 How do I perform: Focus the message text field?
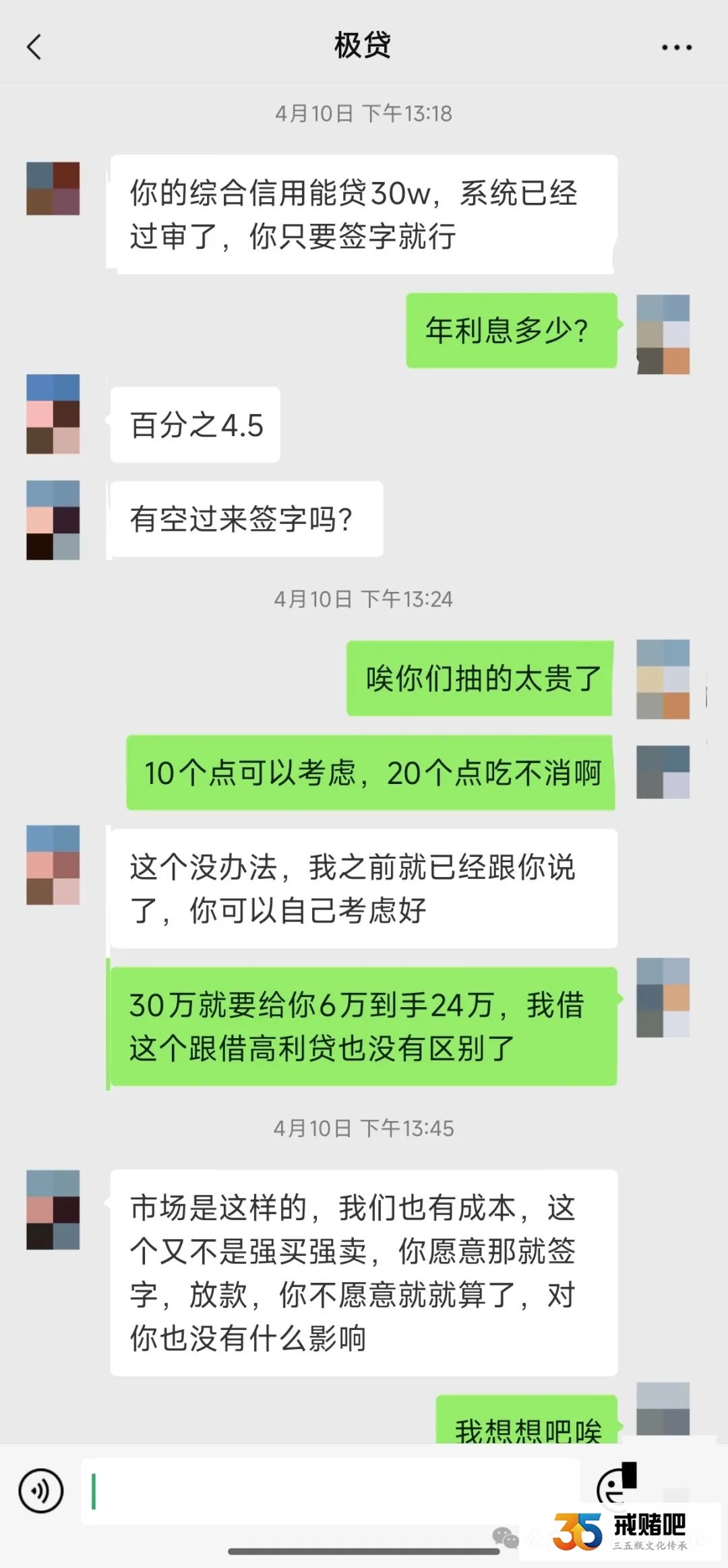tap(330, 1490)
